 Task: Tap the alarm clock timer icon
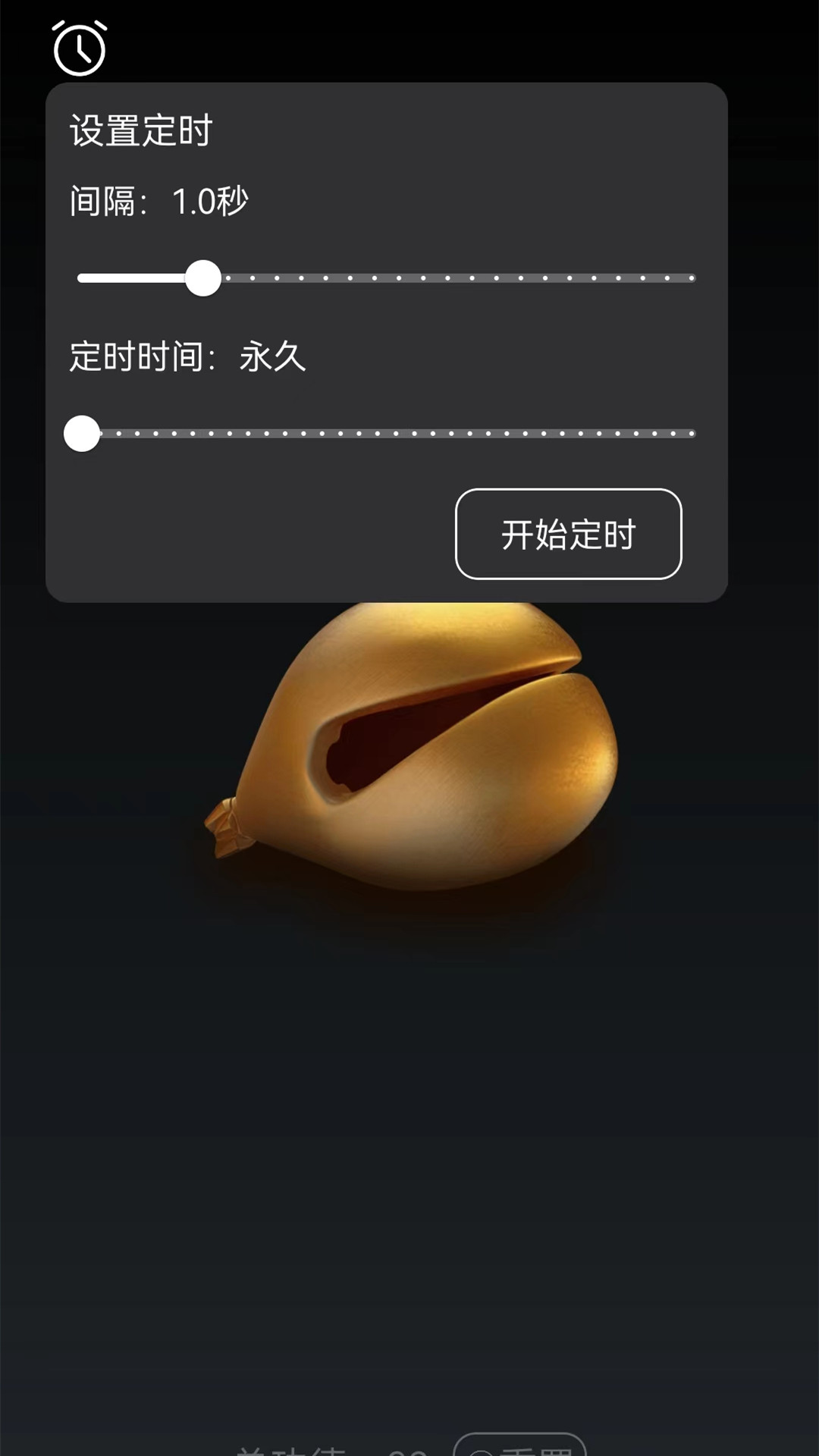(x=80, y=49)
